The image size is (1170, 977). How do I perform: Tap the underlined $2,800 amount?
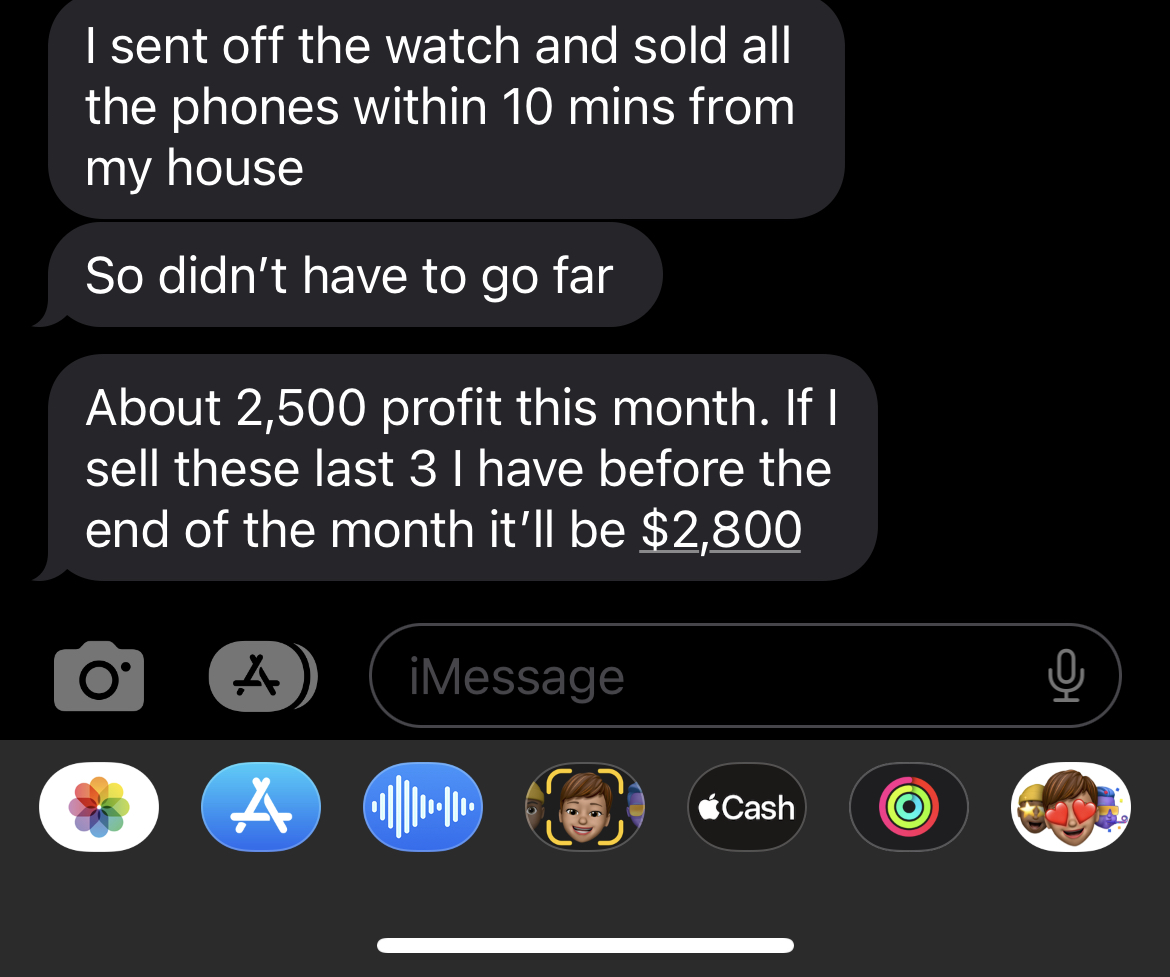720,531
